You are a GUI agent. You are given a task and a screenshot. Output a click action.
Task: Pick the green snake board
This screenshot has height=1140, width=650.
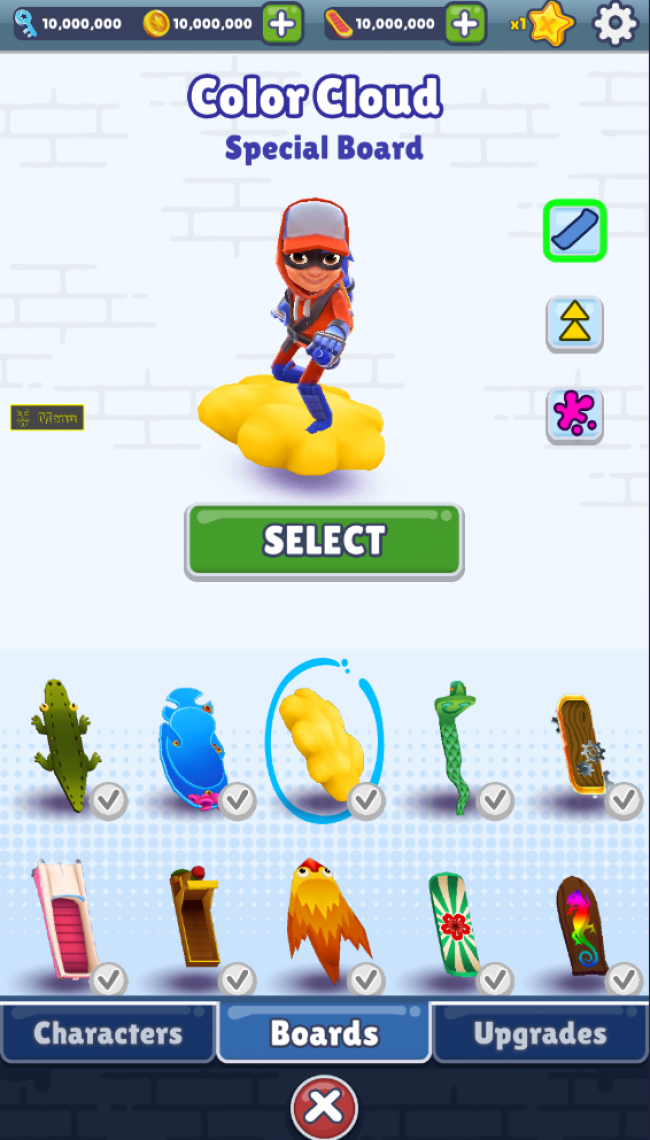[454, 745]
